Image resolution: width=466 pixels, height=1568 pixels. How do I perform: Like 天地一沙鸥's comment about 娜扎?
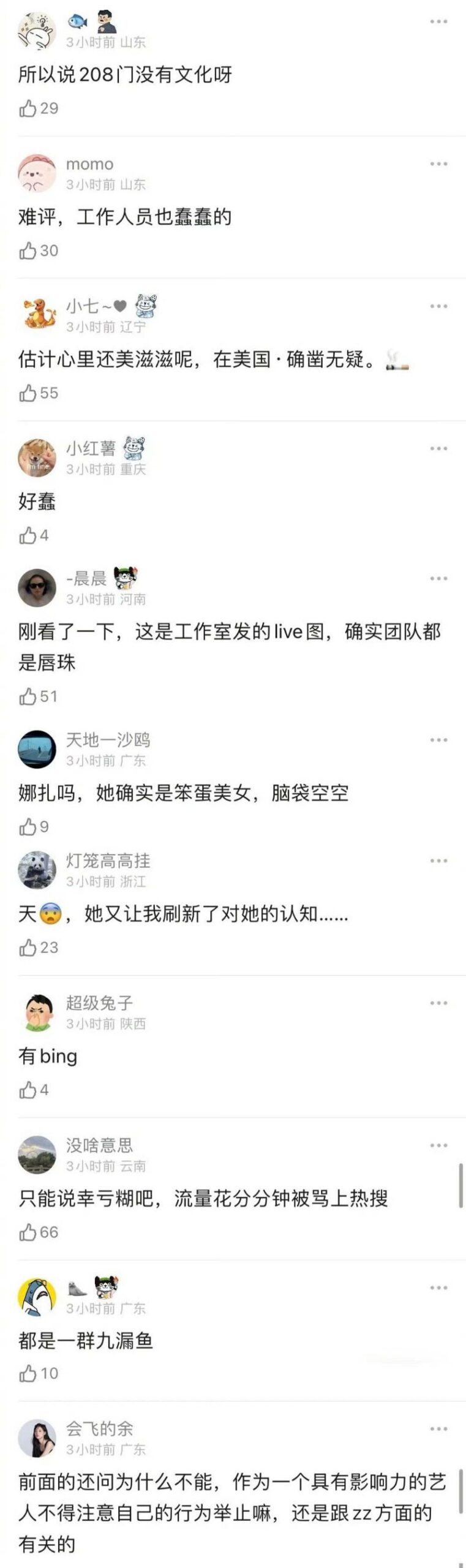(x=28, y=827)
